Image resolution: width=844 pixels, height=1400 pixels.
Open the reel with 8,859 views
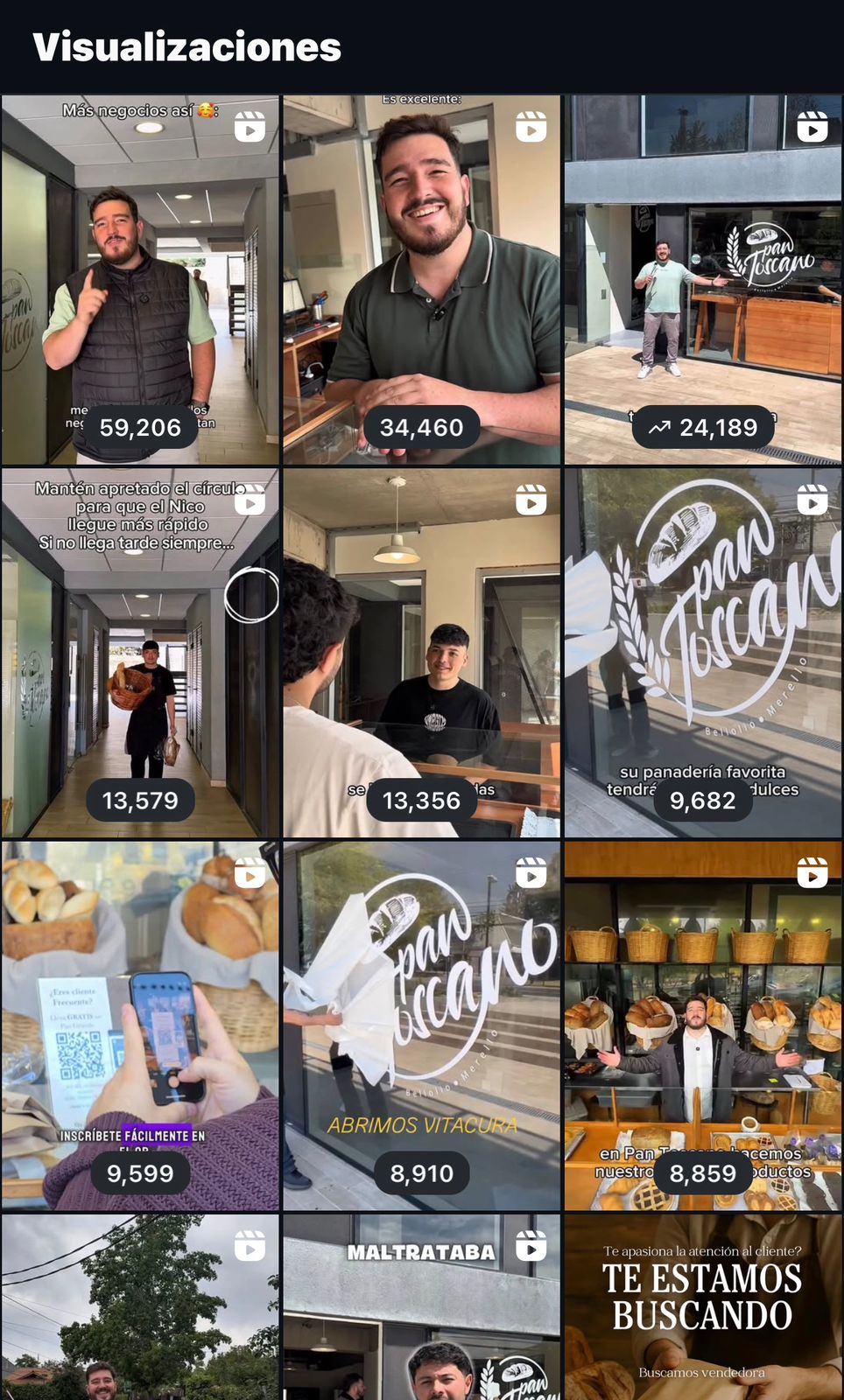click(x=703, y=1025)
